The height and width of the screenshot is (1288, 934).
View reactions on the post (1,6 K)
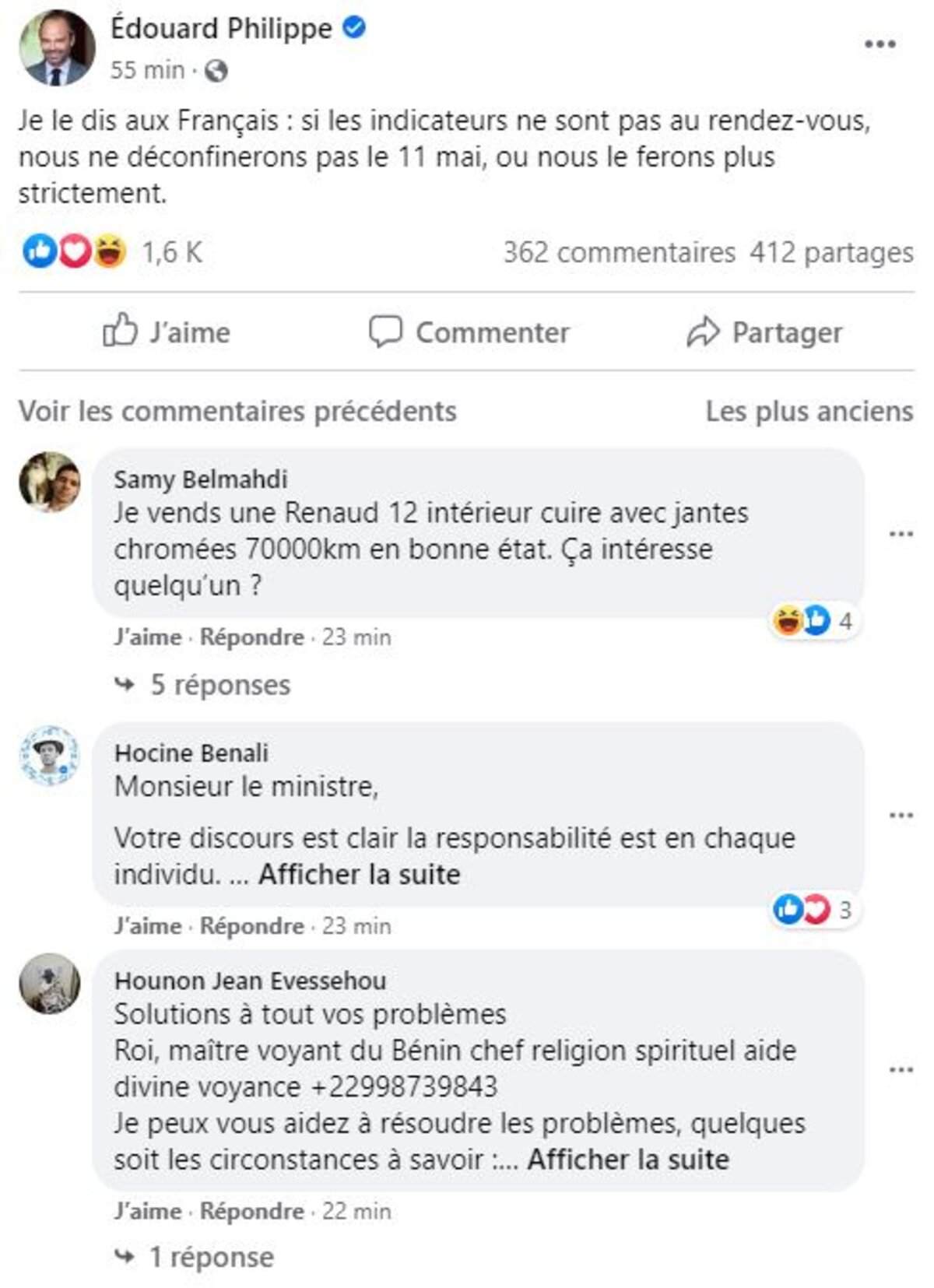pyautogui.click(x=171, y=252)
